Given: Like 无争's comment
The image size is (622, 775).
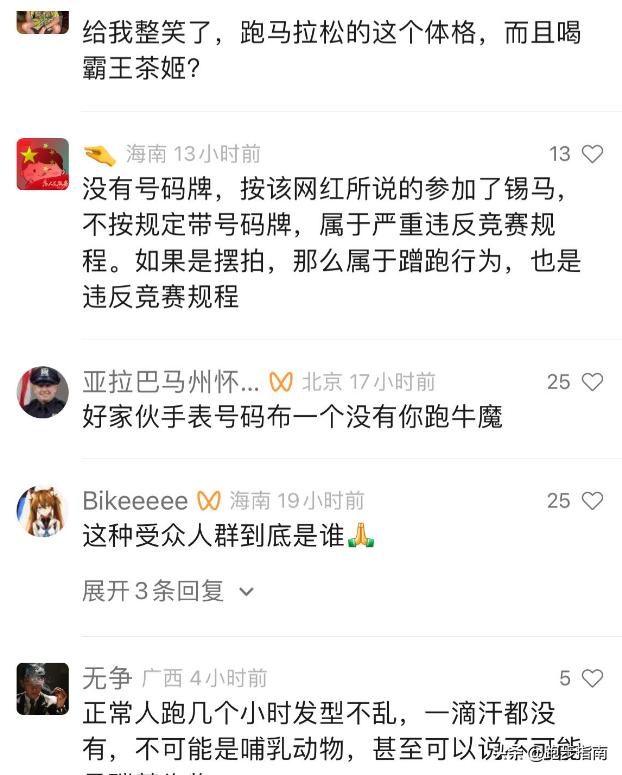Looking at the screenshot, I should 592,679.
